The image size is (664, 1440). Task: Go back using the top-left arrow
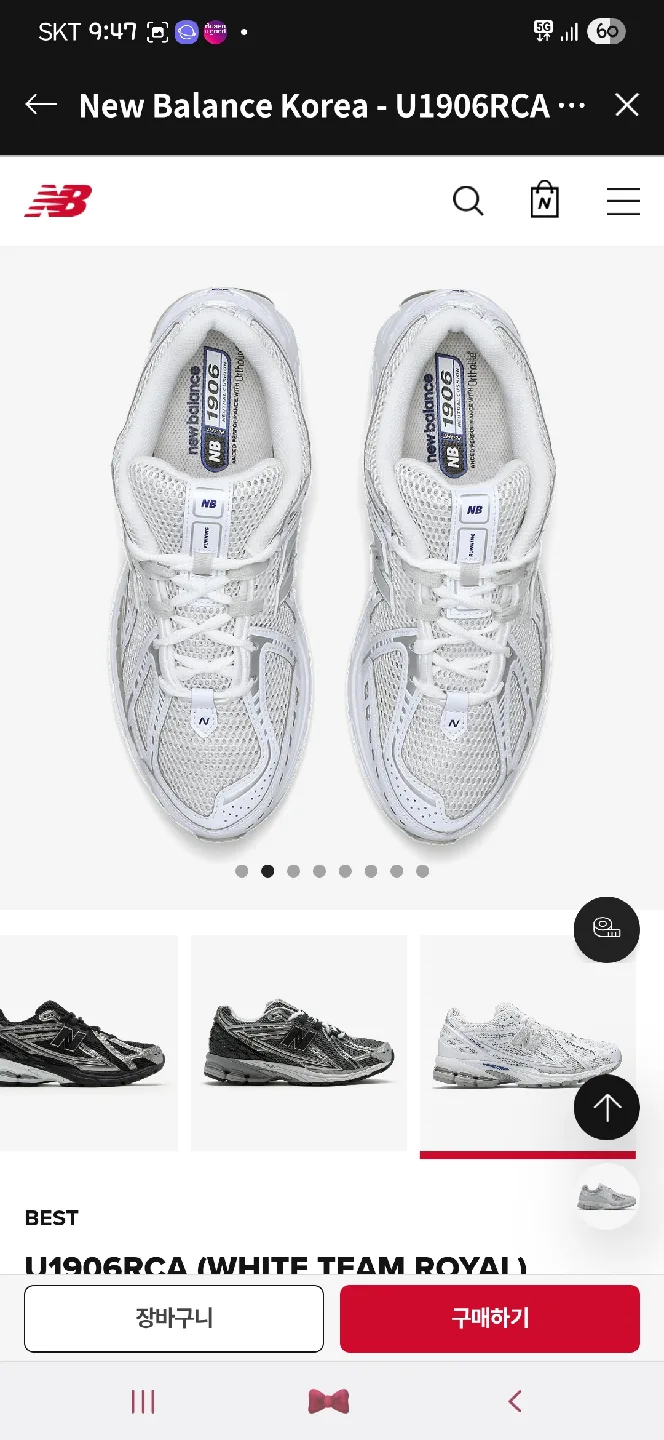(x=41, y=105)
